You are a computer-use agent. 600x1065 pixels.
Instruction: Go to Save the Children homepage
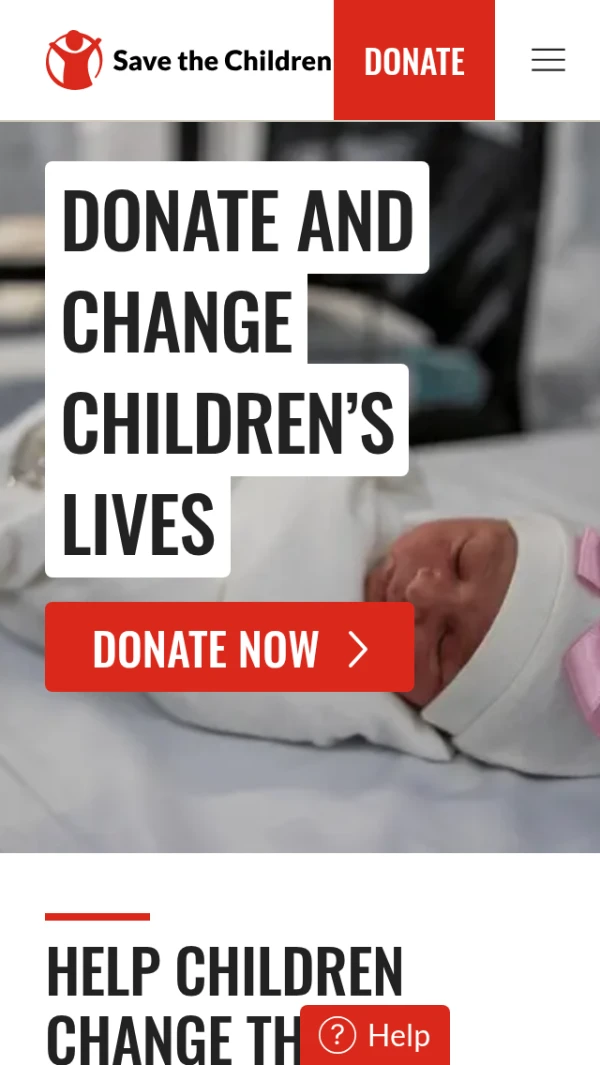click(x=188, y=61)
